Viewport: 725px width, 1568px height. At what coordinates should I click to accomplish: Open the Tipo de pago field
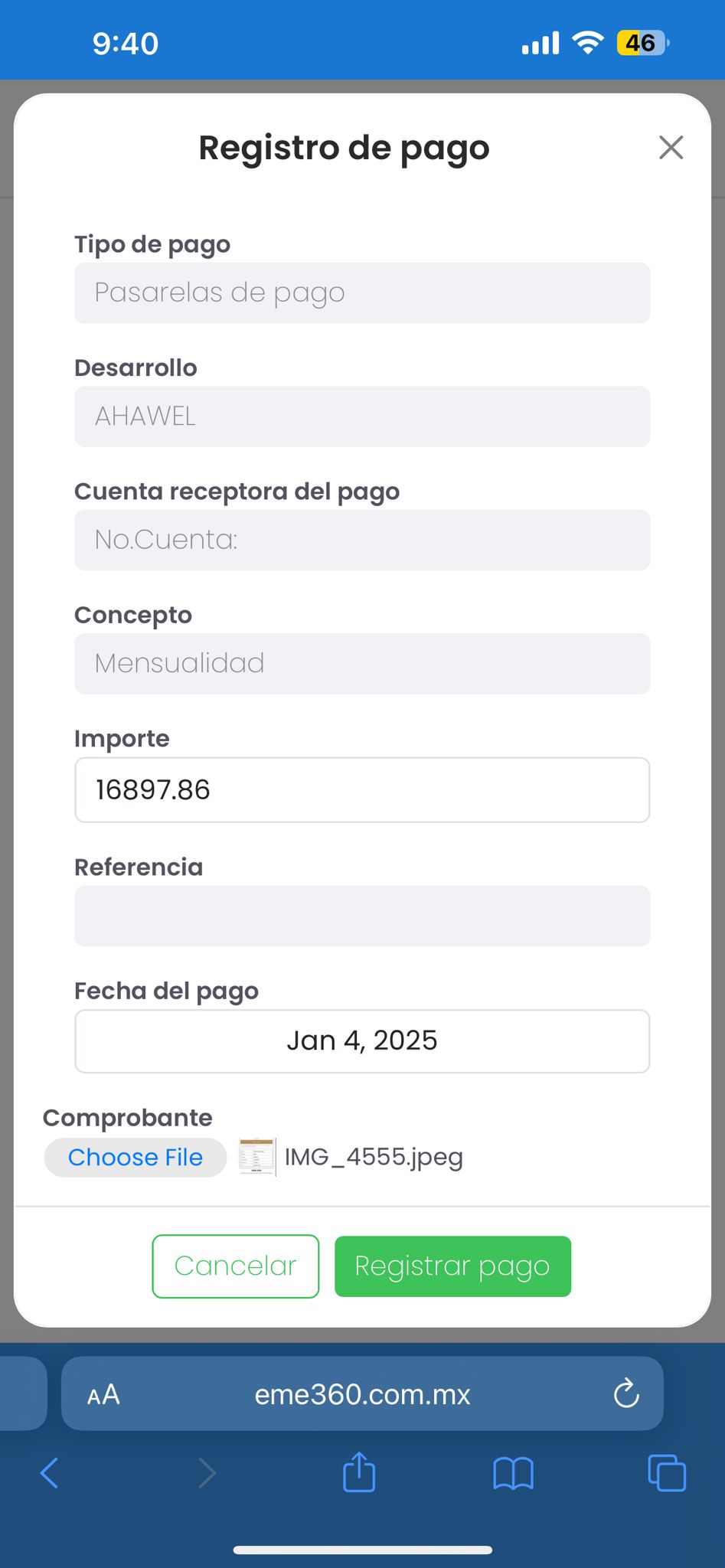[362, 293]
